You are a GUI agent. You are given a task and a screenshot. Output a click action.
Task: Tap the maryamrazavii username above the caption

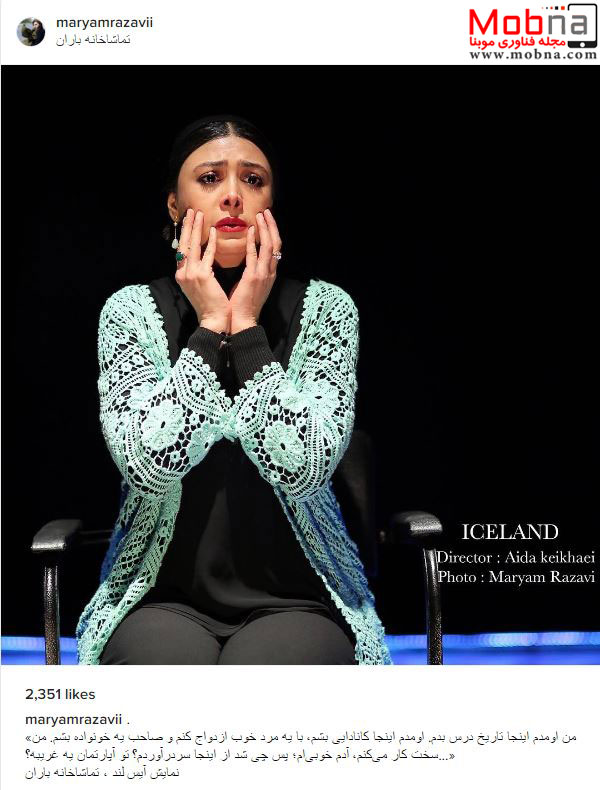tap(66, 719)
